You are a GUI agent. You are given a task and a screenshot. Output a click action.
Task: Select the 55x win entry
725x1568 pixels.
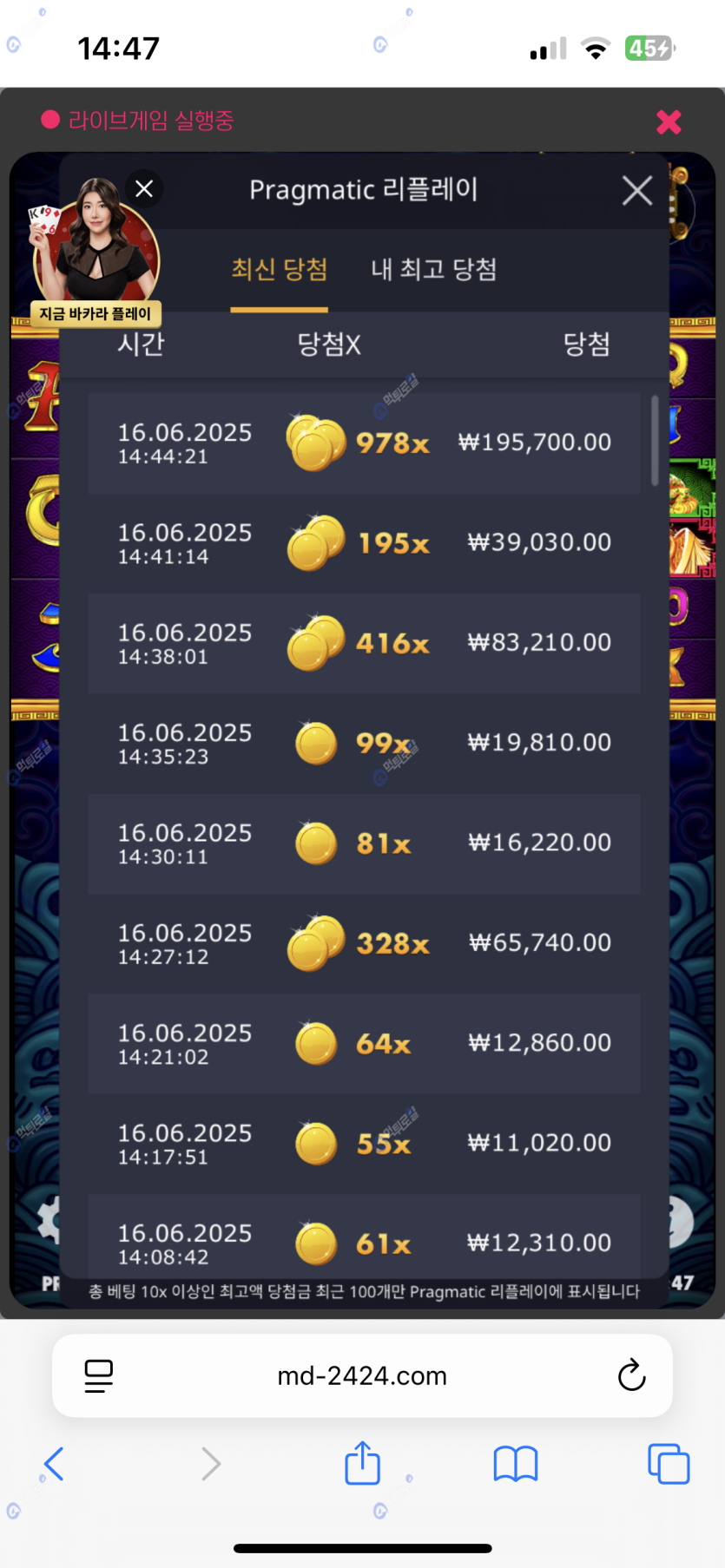coord(364,1144)
